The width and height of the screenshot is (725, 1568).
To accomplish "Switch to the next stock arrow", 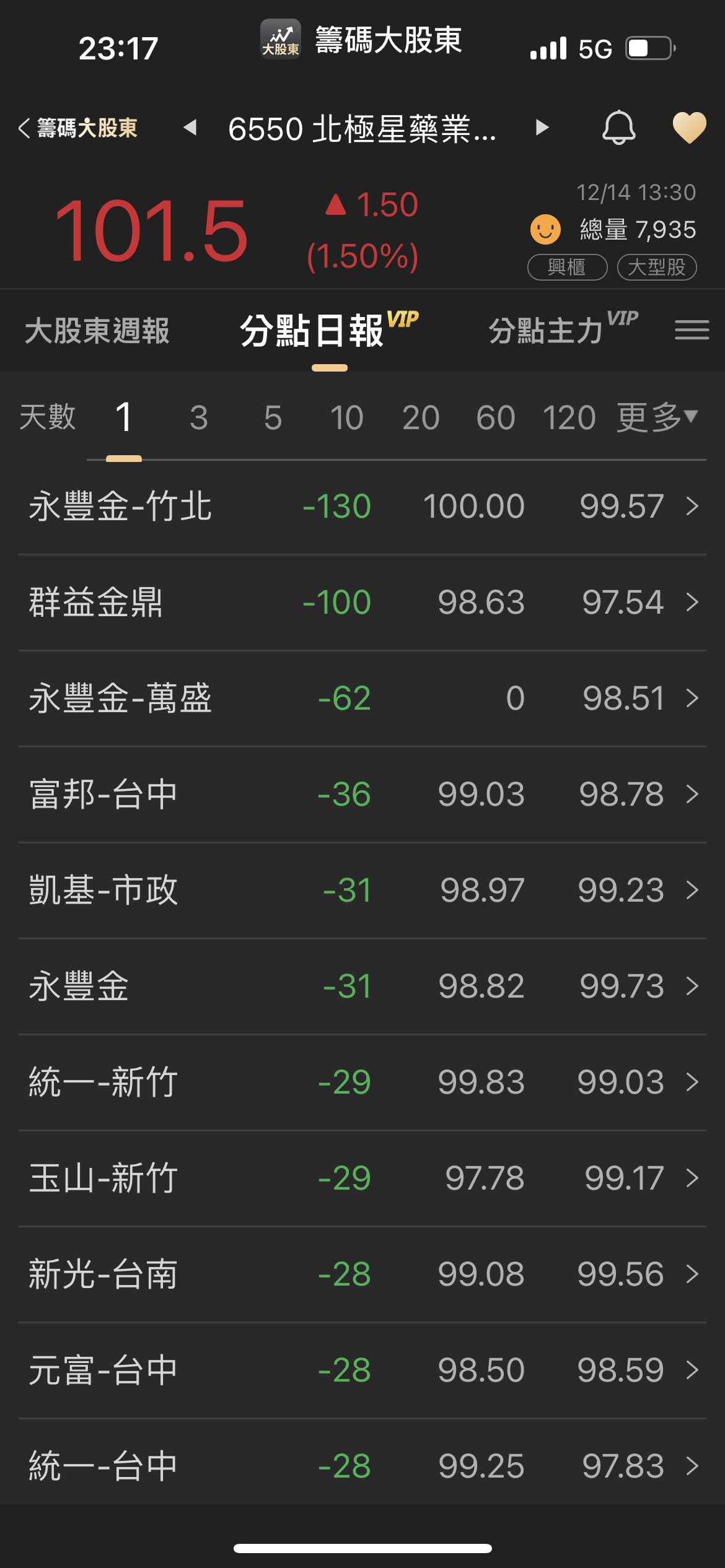I will (x=542, y=128).
